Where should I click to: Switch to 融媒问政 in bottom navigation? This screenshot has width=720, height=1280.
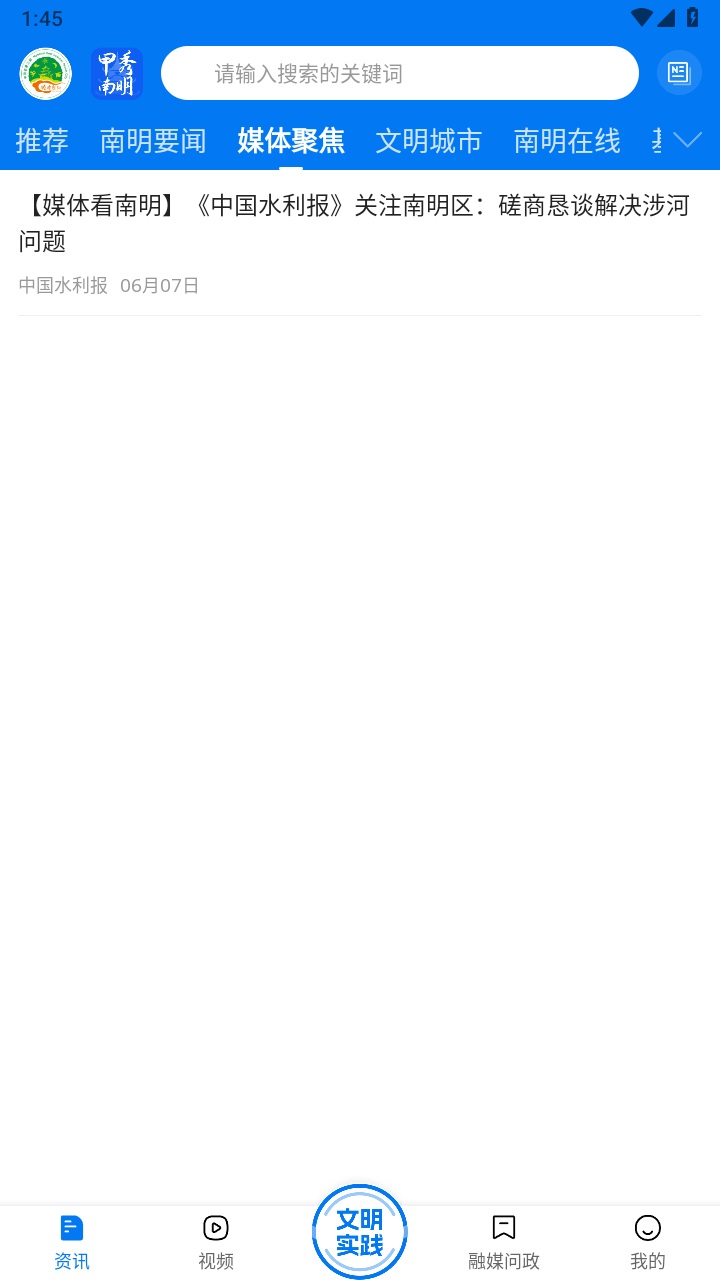[x=504, y=1242]
